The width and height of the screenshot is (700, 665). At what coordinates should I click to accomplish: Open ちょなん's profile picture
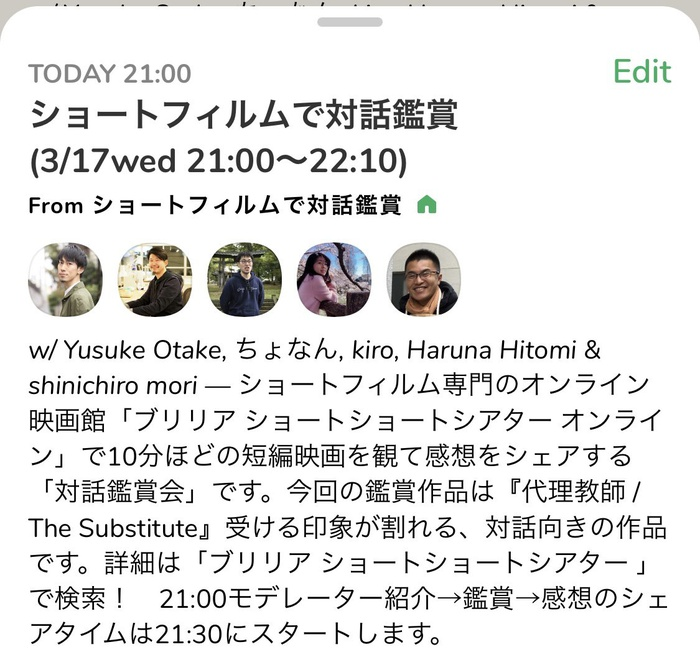point(155,279)
